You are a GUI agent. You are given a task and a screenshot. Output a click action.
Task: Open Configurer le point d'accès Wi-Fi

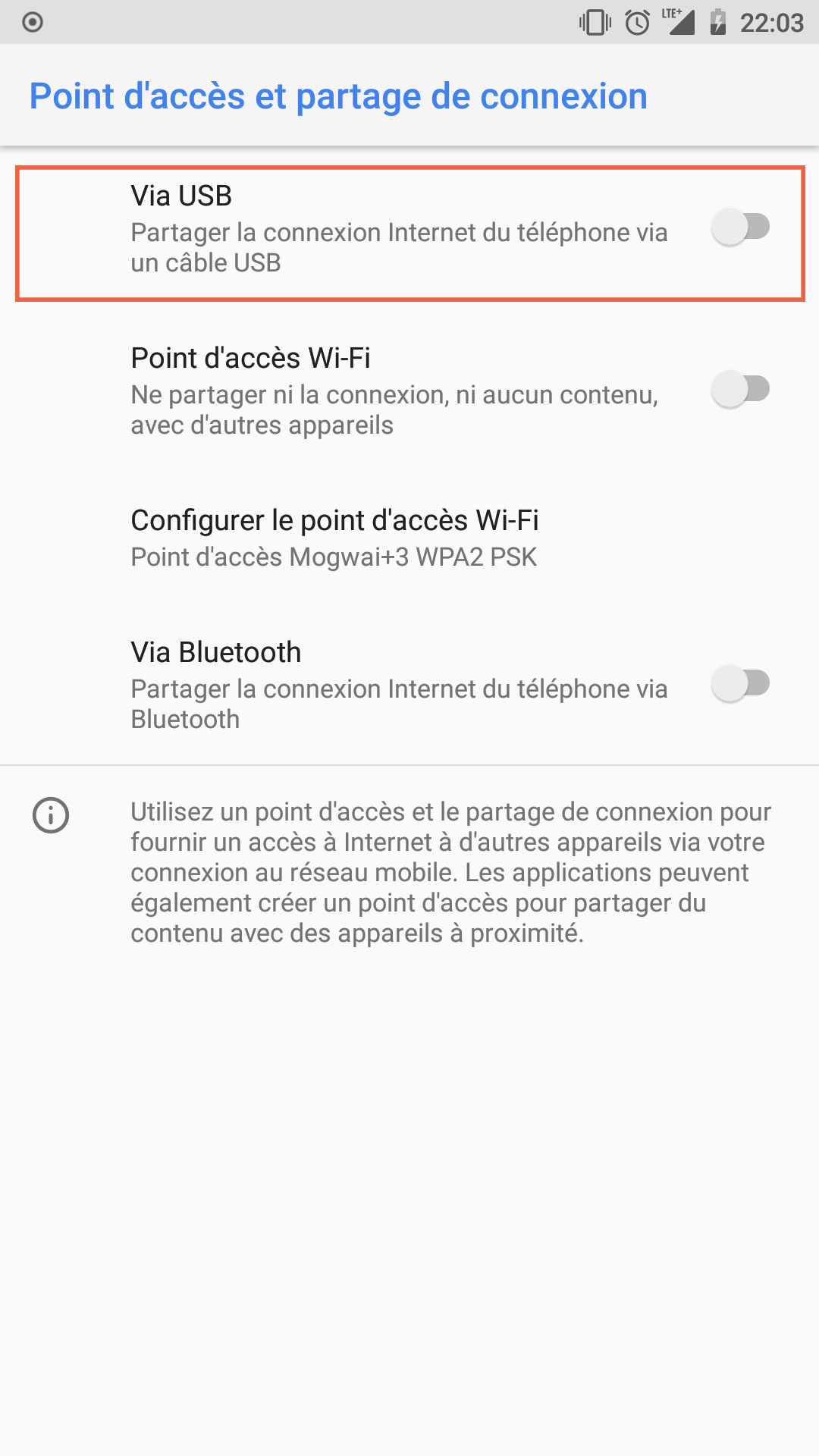coord(334,538)
